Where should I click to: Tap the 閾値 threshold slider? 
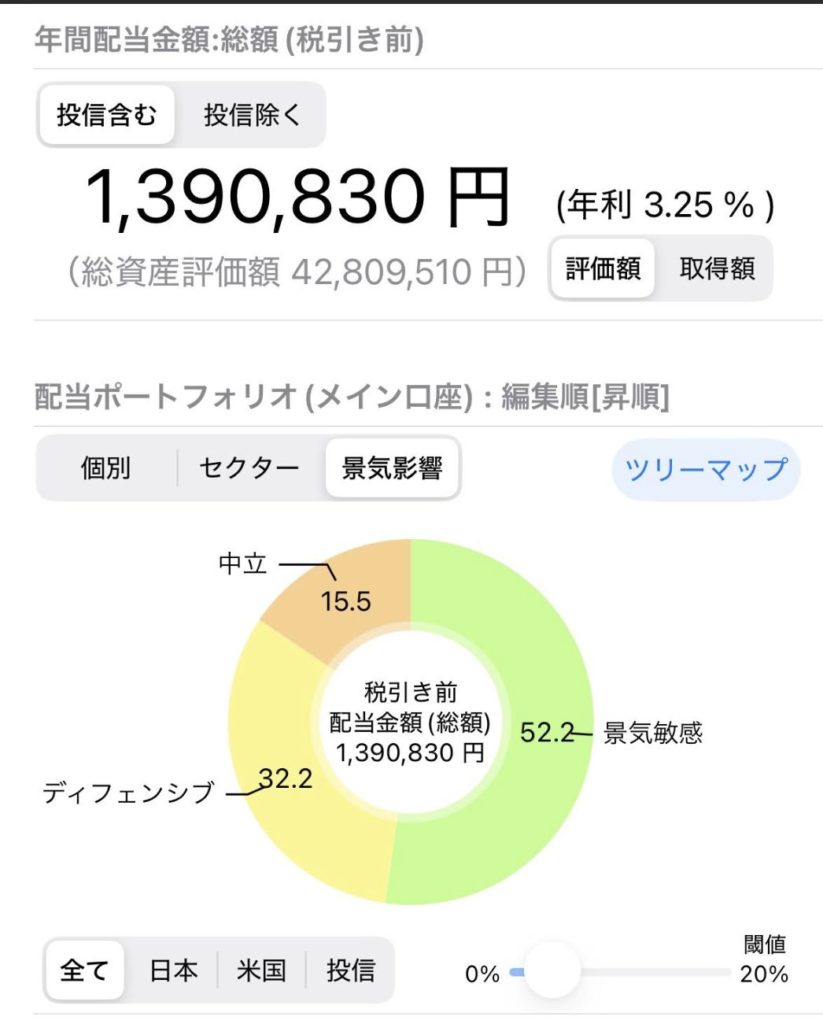point(552,970)
